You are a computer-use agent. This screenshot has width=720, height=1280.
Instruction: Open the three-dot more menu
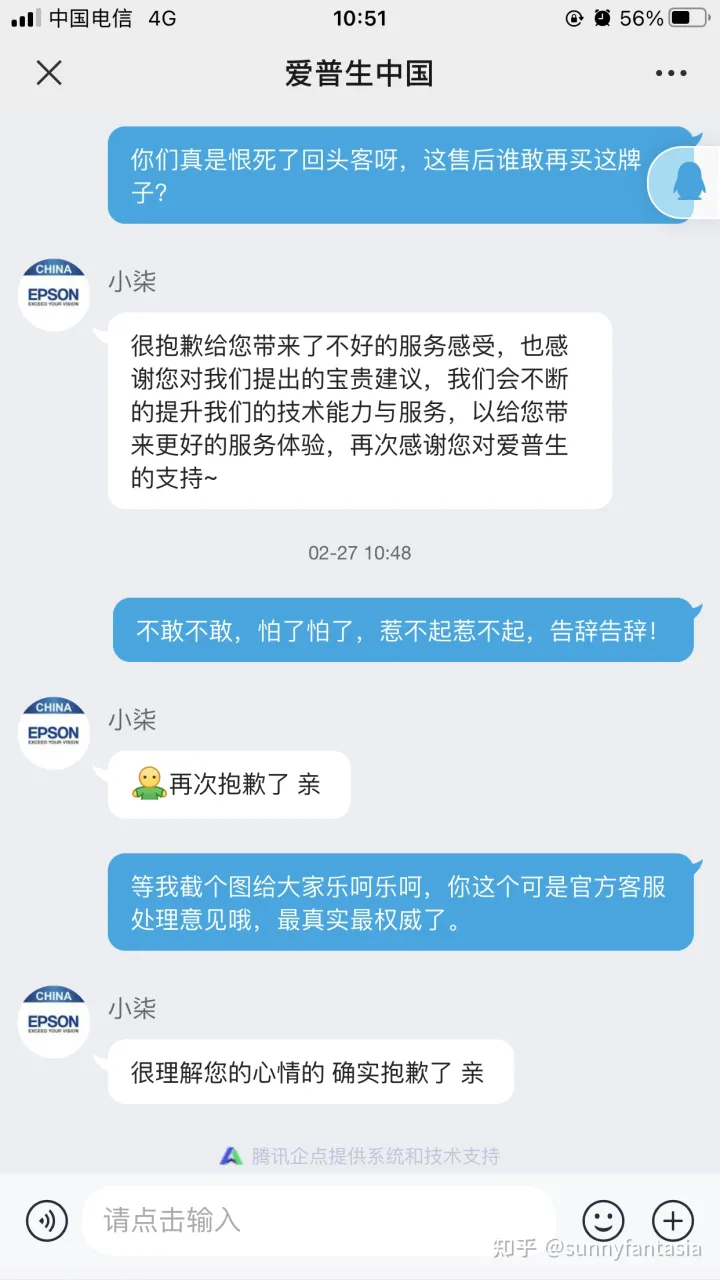671,73
